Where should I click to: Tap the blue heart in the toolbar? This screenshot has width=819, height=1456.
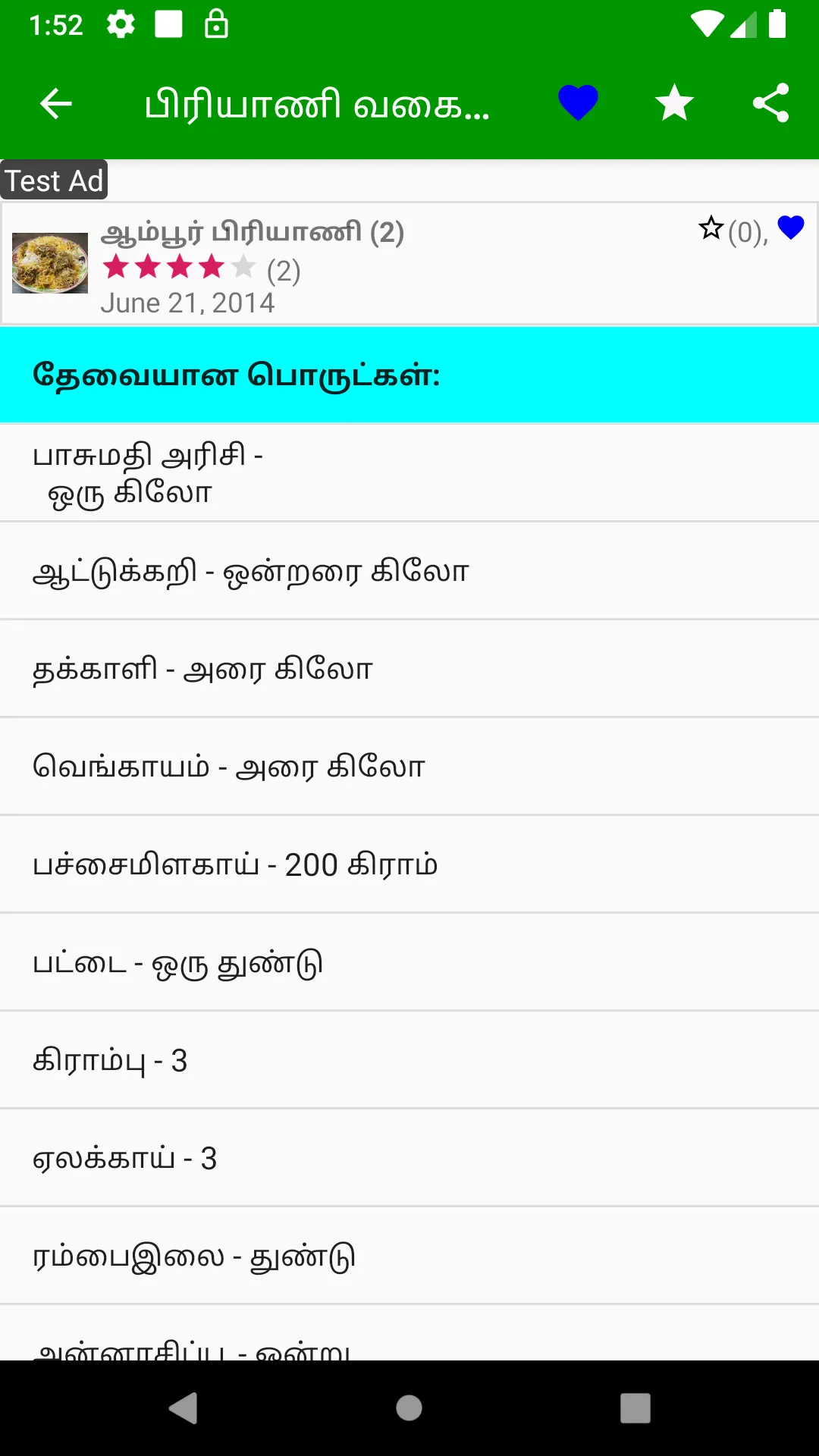pos(578,103)
